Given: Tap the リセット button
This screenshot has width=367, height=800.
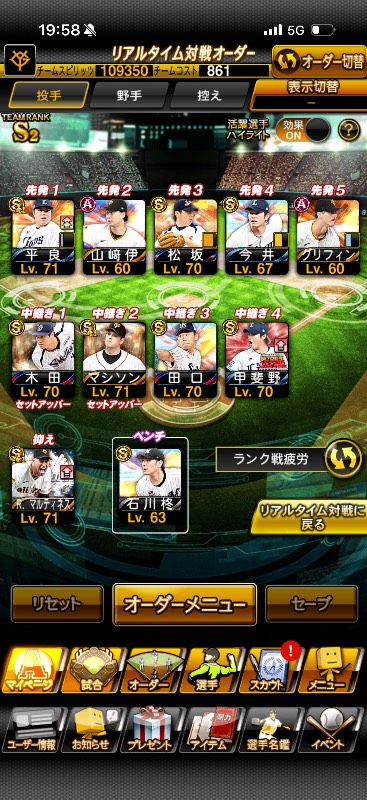Looking at the screenshot, I should (x=57, y=604).
